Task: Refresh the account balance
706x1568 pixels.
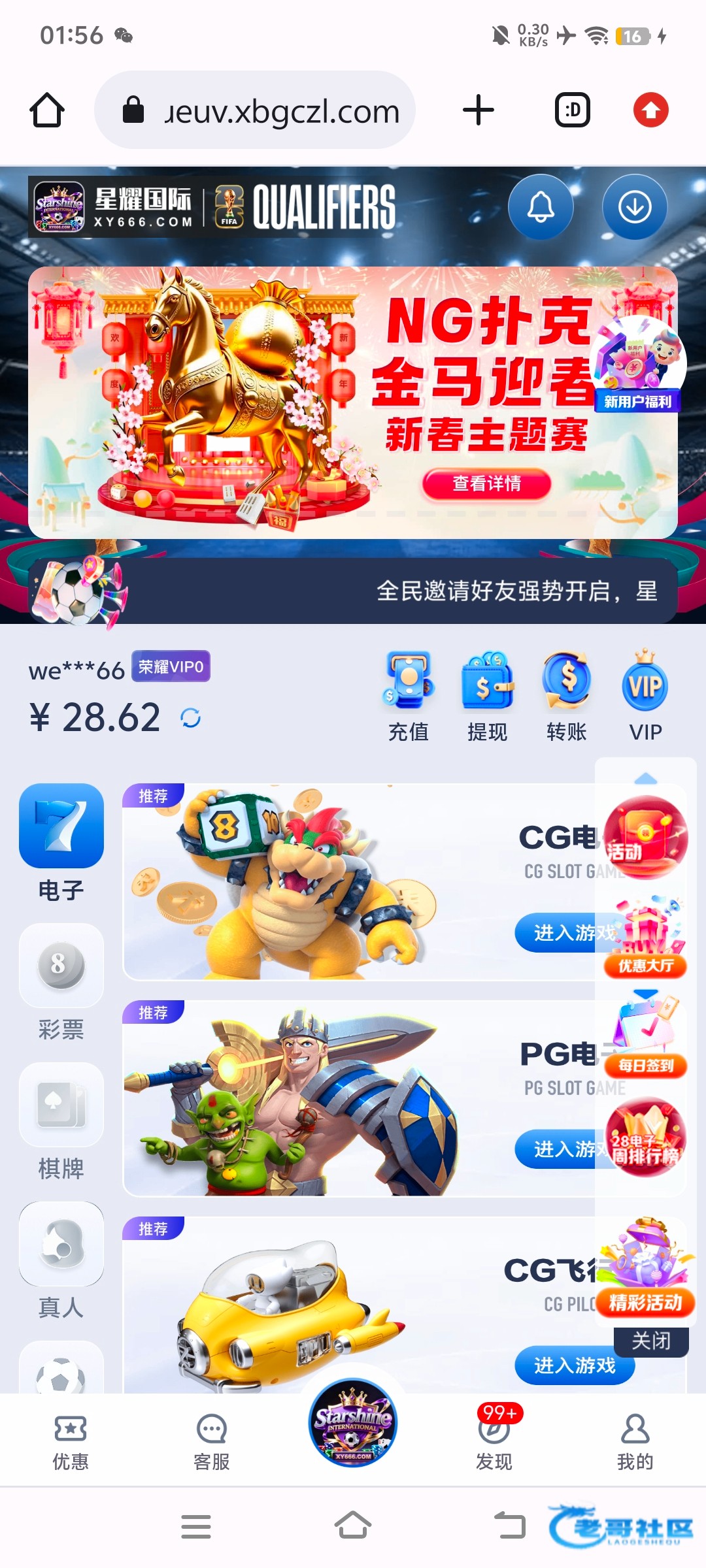Action: tap(191, 718)
